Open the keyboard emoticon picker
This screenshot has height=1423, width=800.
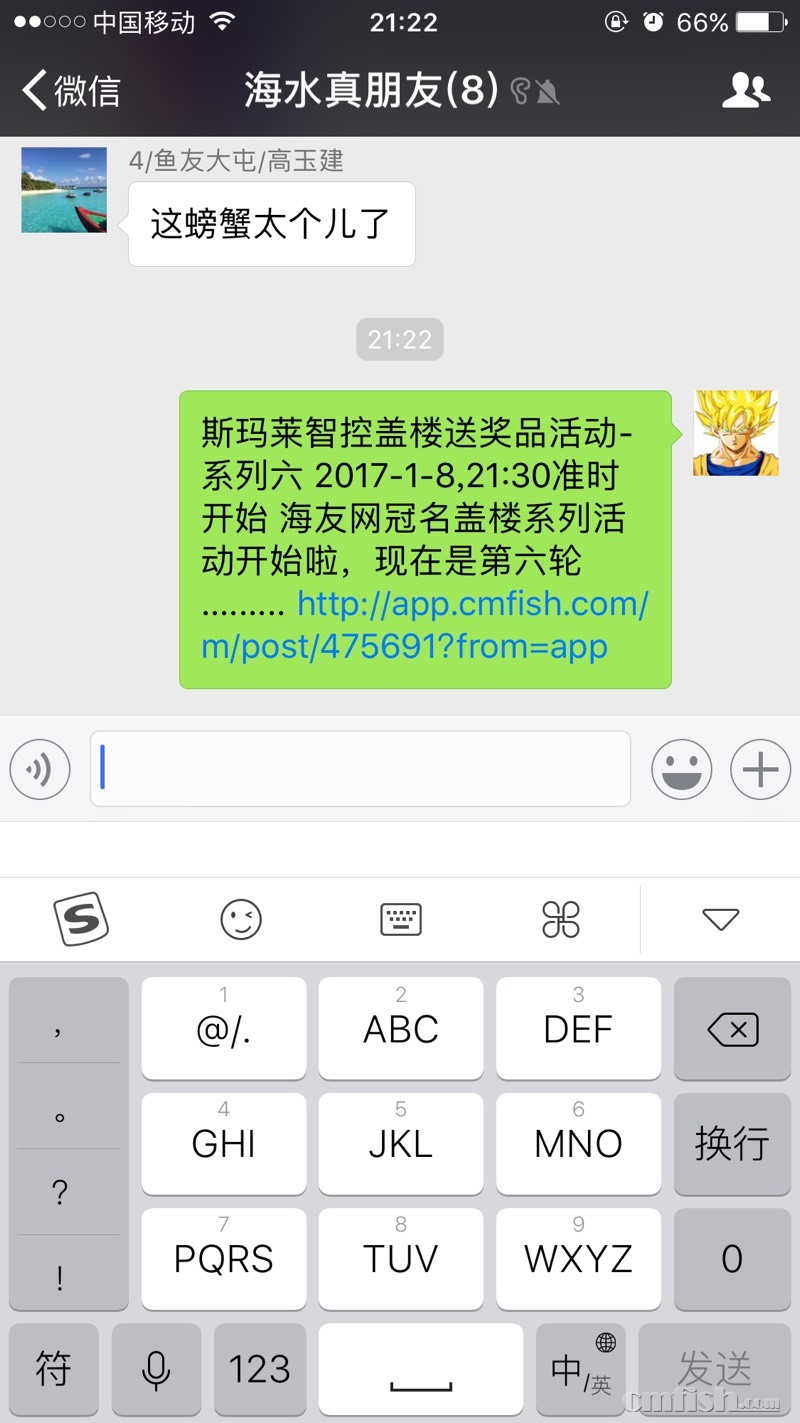pos(241,919)
